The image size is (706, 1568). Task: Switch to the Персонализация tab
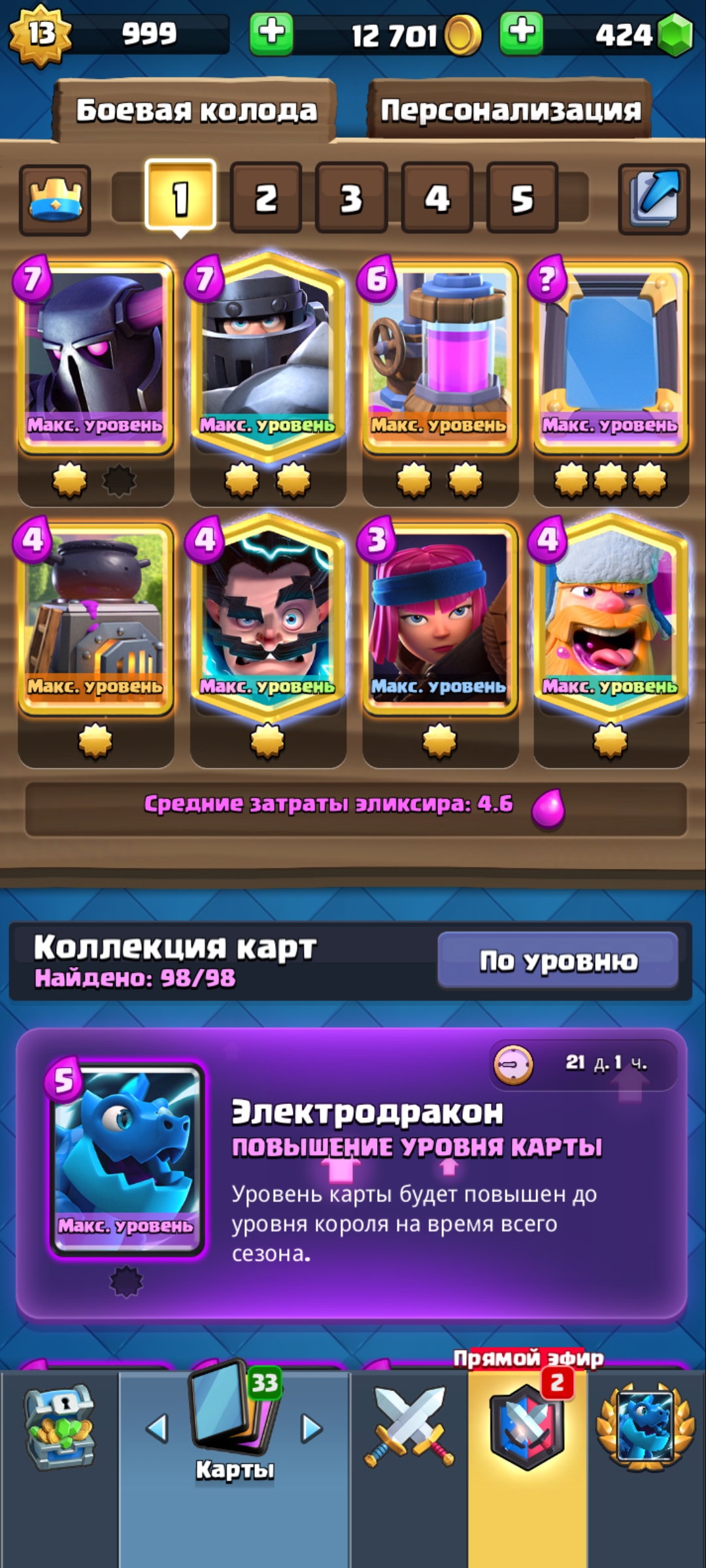(x=510, y=110)
